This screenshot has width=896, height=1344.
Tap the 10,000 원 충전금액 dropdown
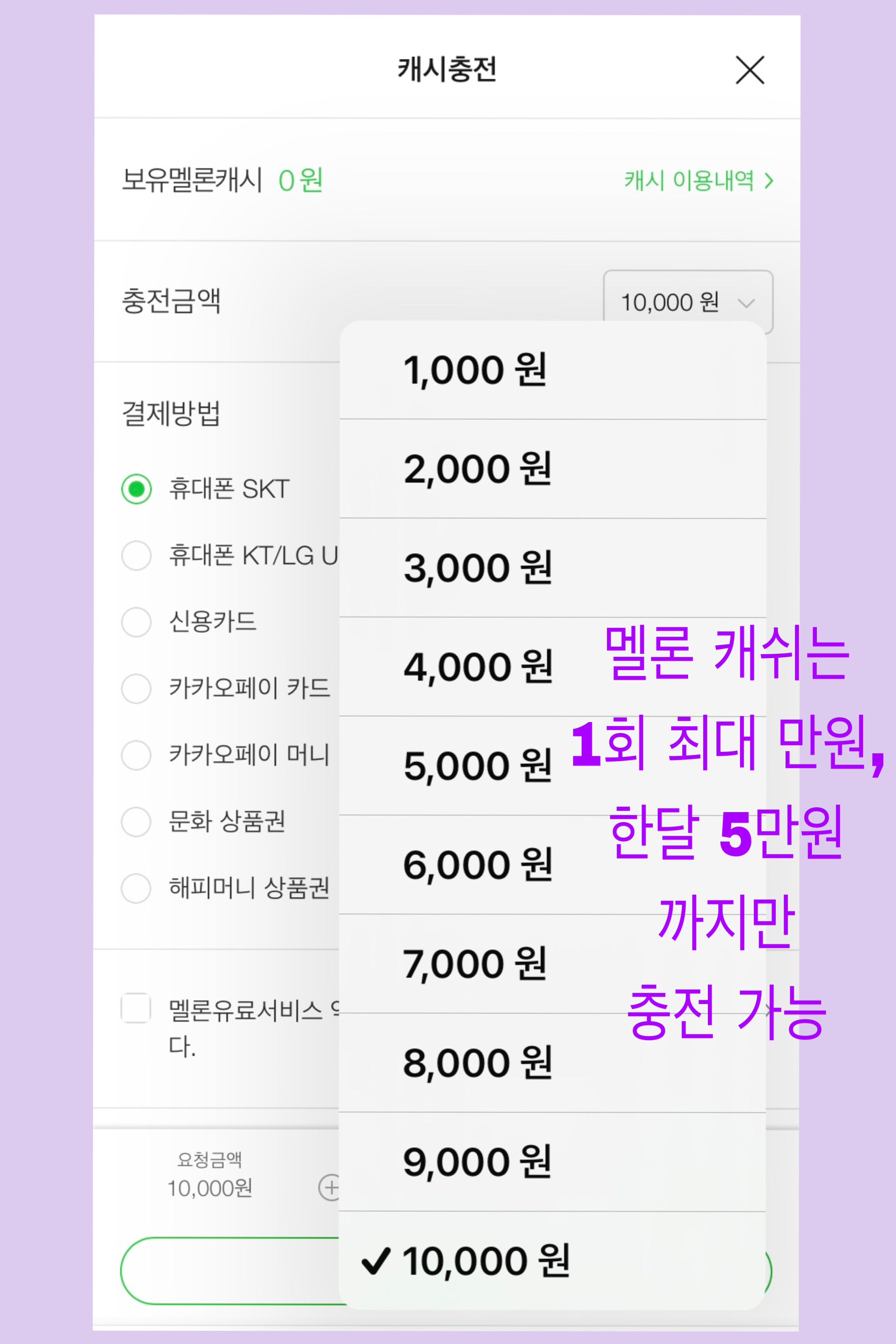tap(688, 302)
